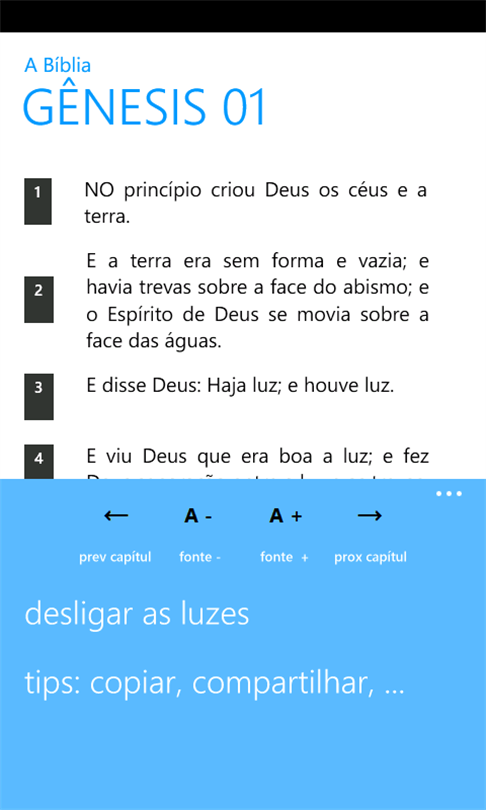Select desligar as luzes
The width and height of the screenshot is (486, 810).
point(137,615)
